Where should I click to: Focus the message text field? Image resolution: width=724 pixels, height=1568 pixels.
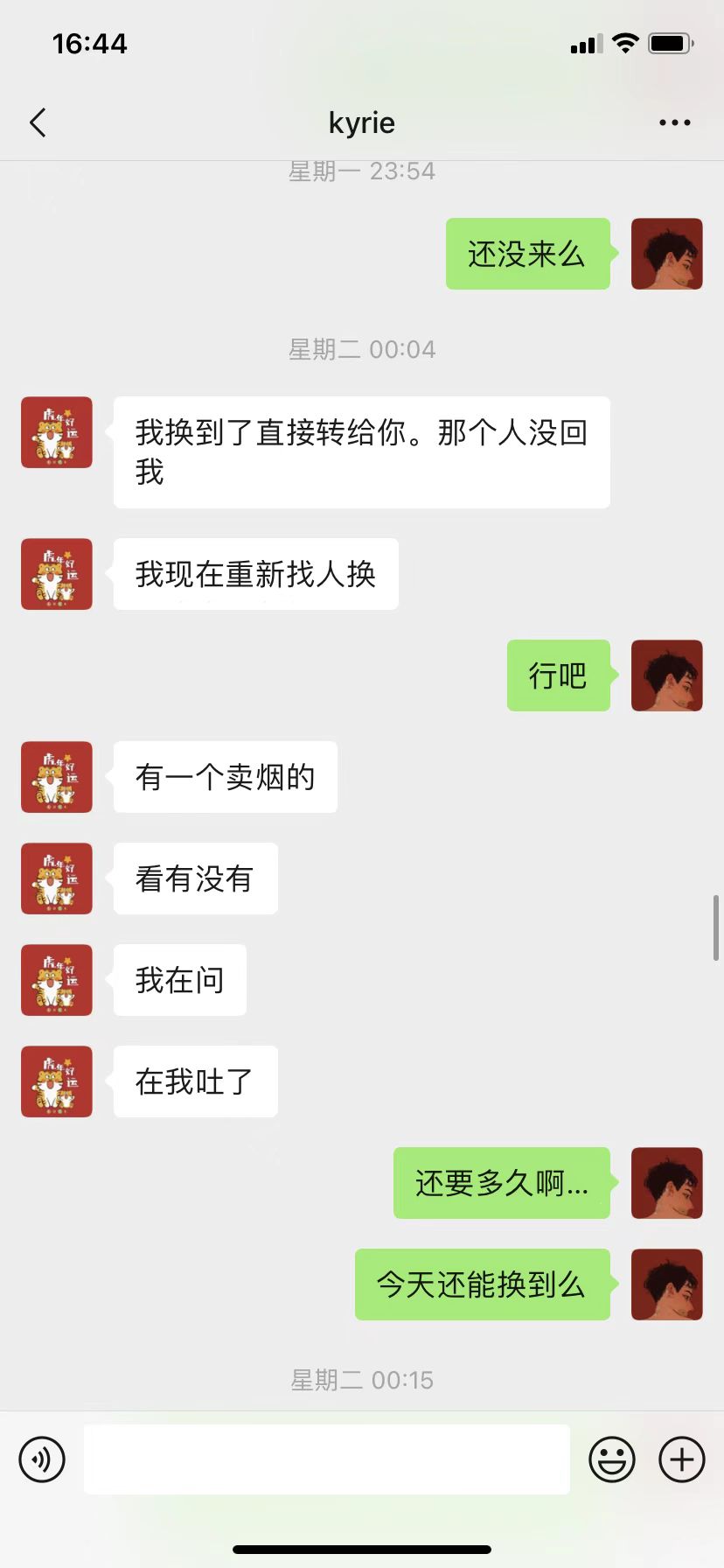click(x=326, y=1459)
